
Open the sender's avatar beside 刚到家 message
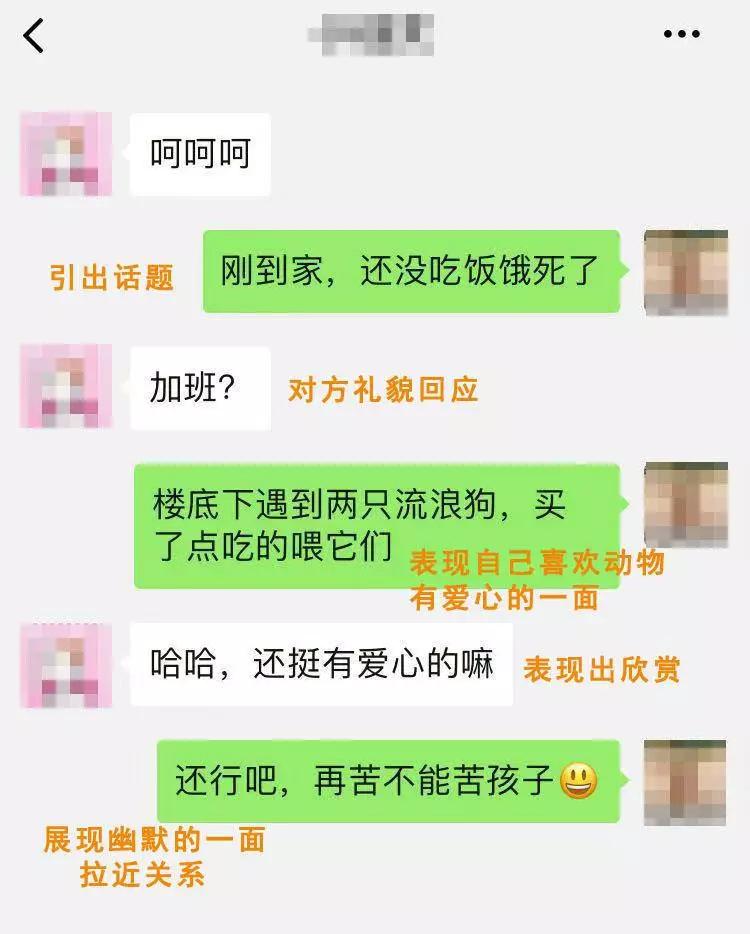[686, 272]
